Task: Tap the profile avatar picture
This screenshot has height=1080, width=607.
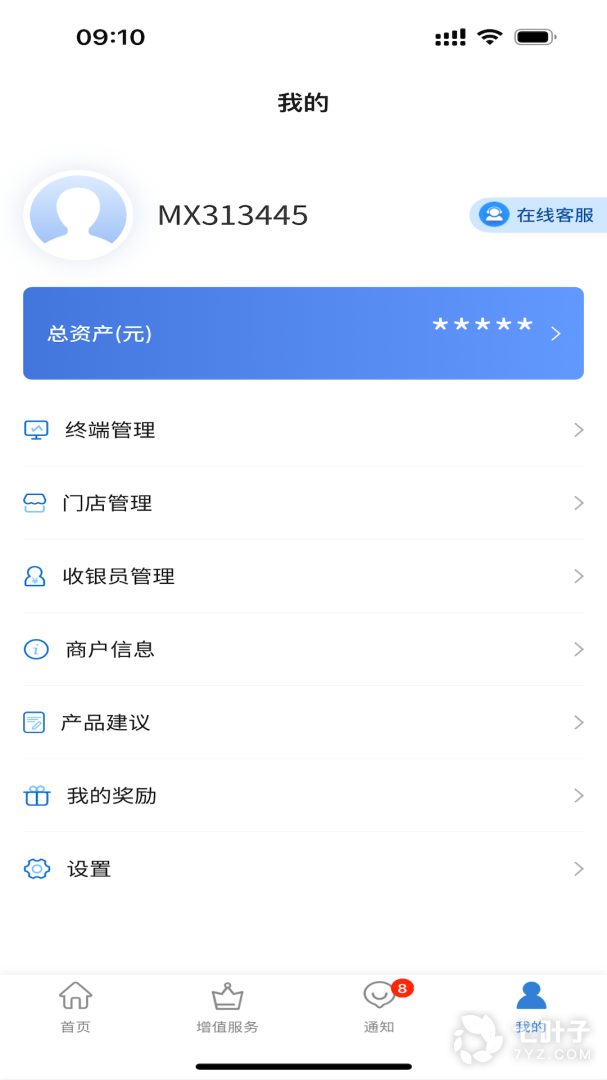Action: point(78,215)
